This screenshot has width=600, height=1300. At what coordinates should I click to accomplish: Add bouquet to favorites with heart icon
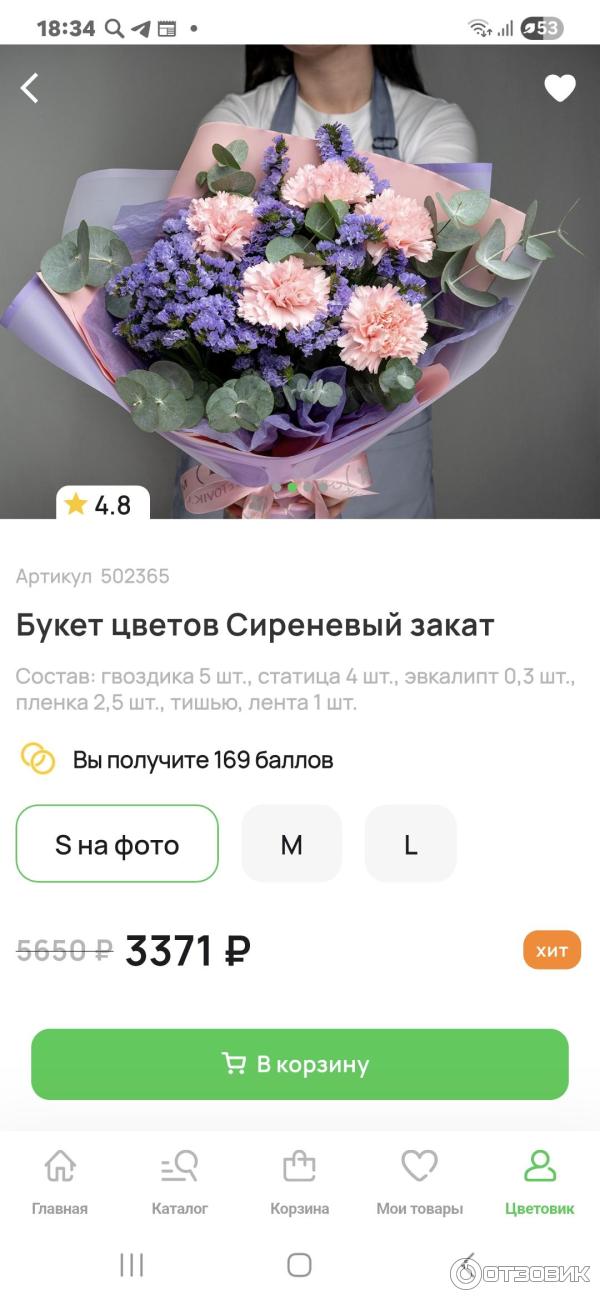559,88
